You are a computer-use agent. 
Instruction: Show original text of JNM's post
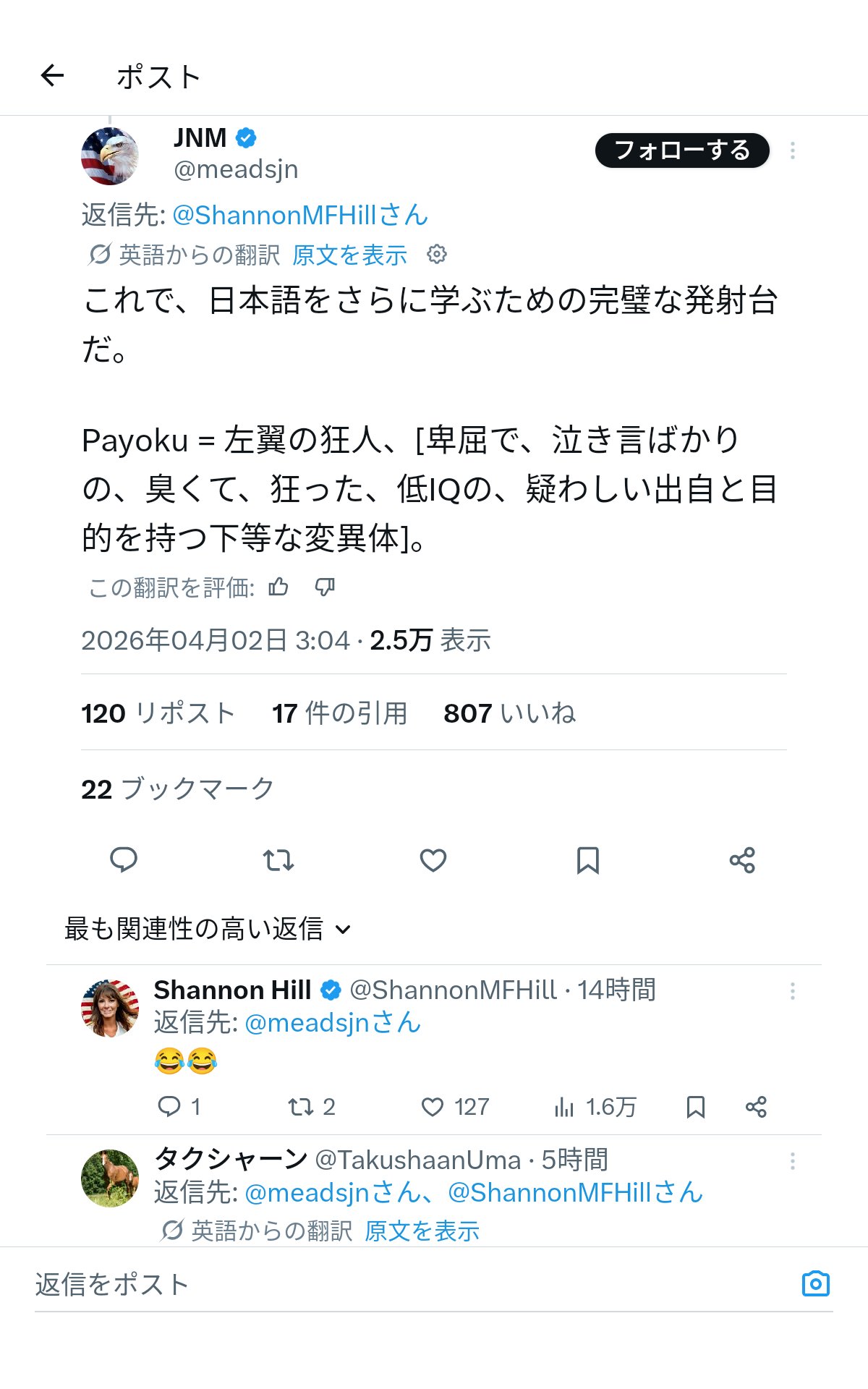349,255
